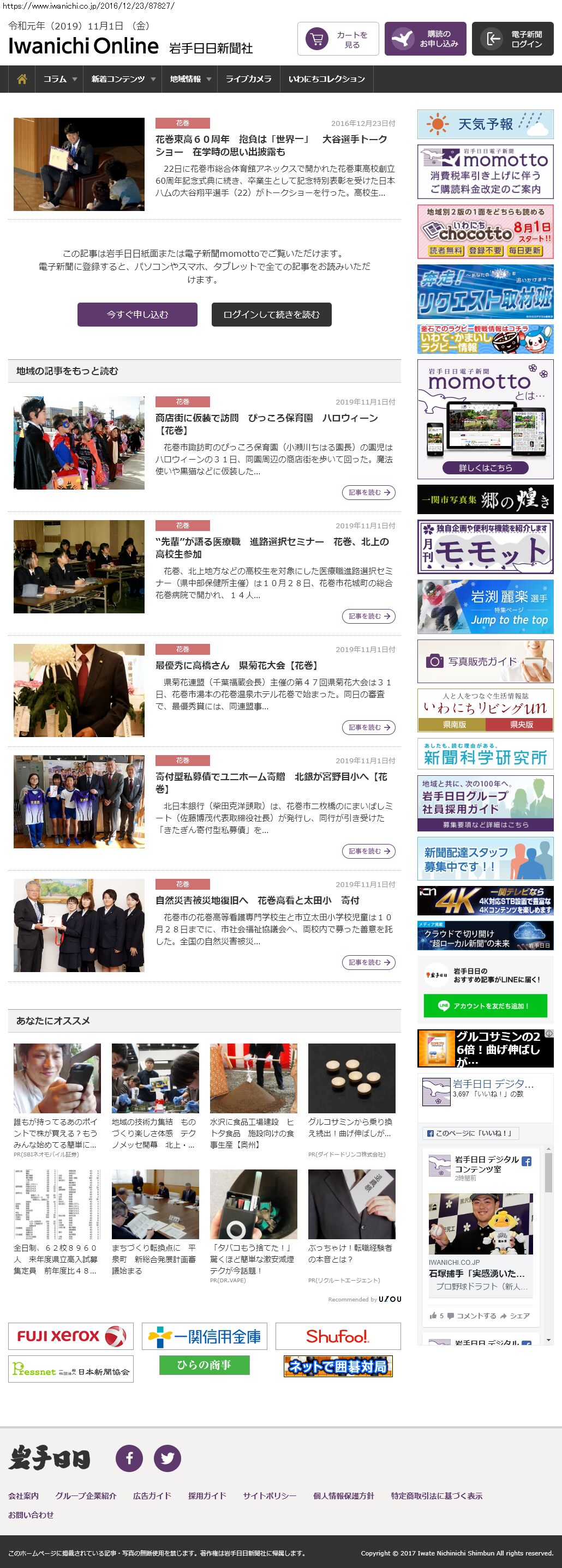Add LINE account via アカウントを友だち追加
Image resolution: width=562 pixels, height=1568 pixels.
tap(485, 1005)
